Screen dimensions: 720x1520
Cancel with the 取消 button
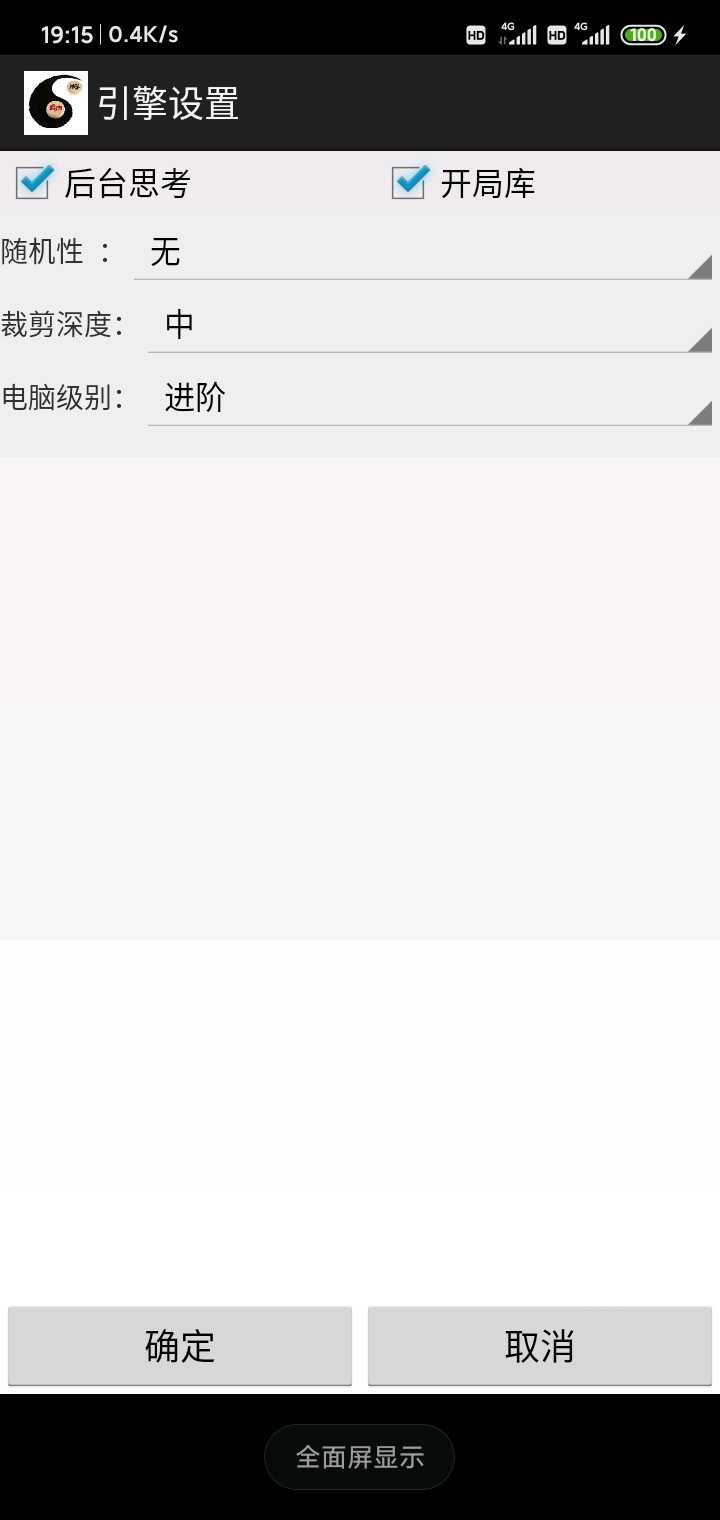tap(540, 1346)
